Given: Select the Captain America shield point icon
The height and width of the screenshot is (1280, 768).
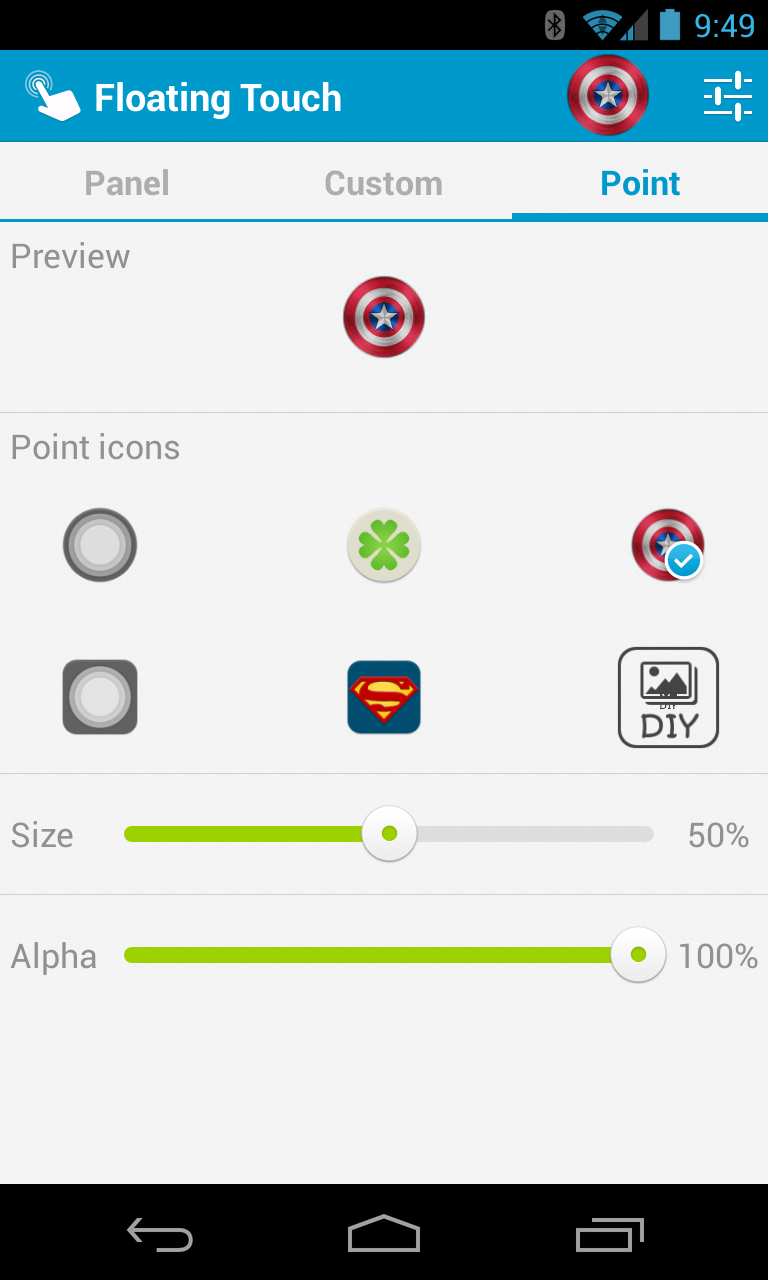Looking at the screenshot, I should (x=667, y=545).
